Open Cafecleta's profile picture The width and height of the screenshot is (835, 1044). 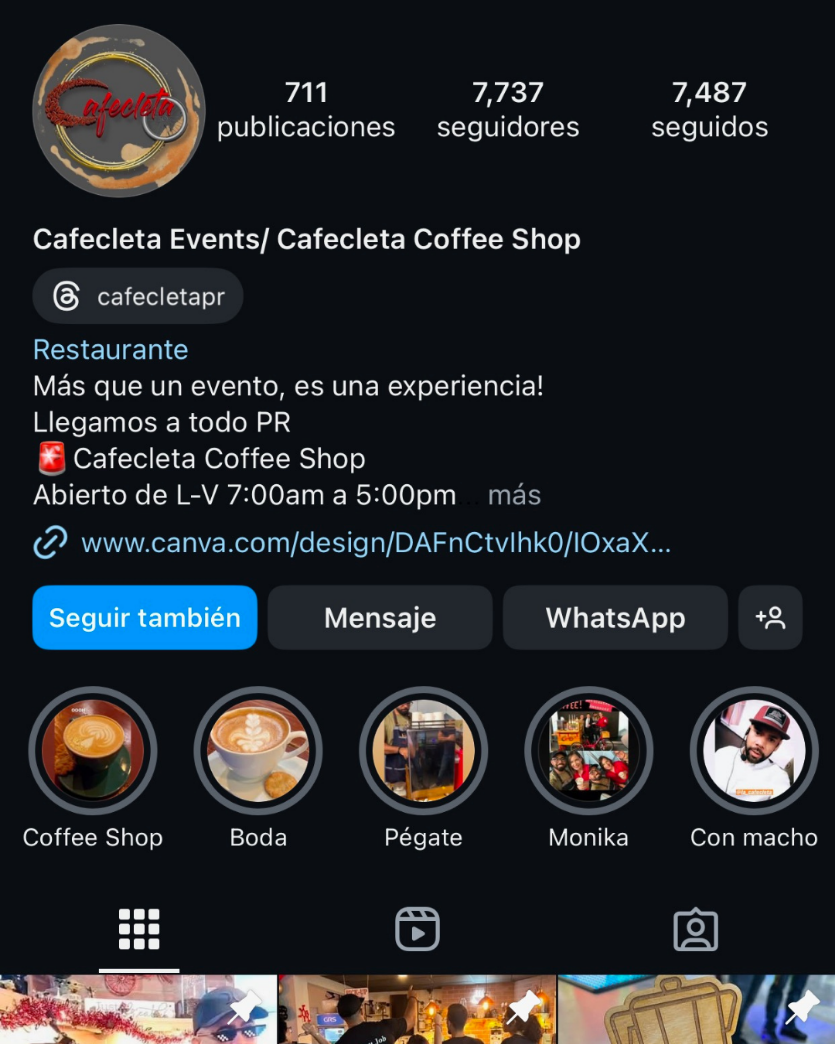pyautogui.click(x=118, y=111)
